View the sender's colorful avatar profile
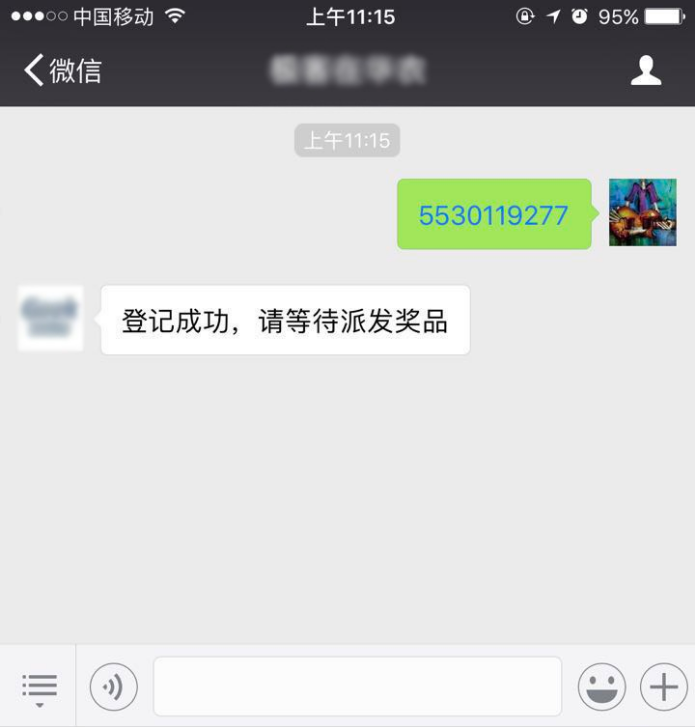 click(642, 213)
